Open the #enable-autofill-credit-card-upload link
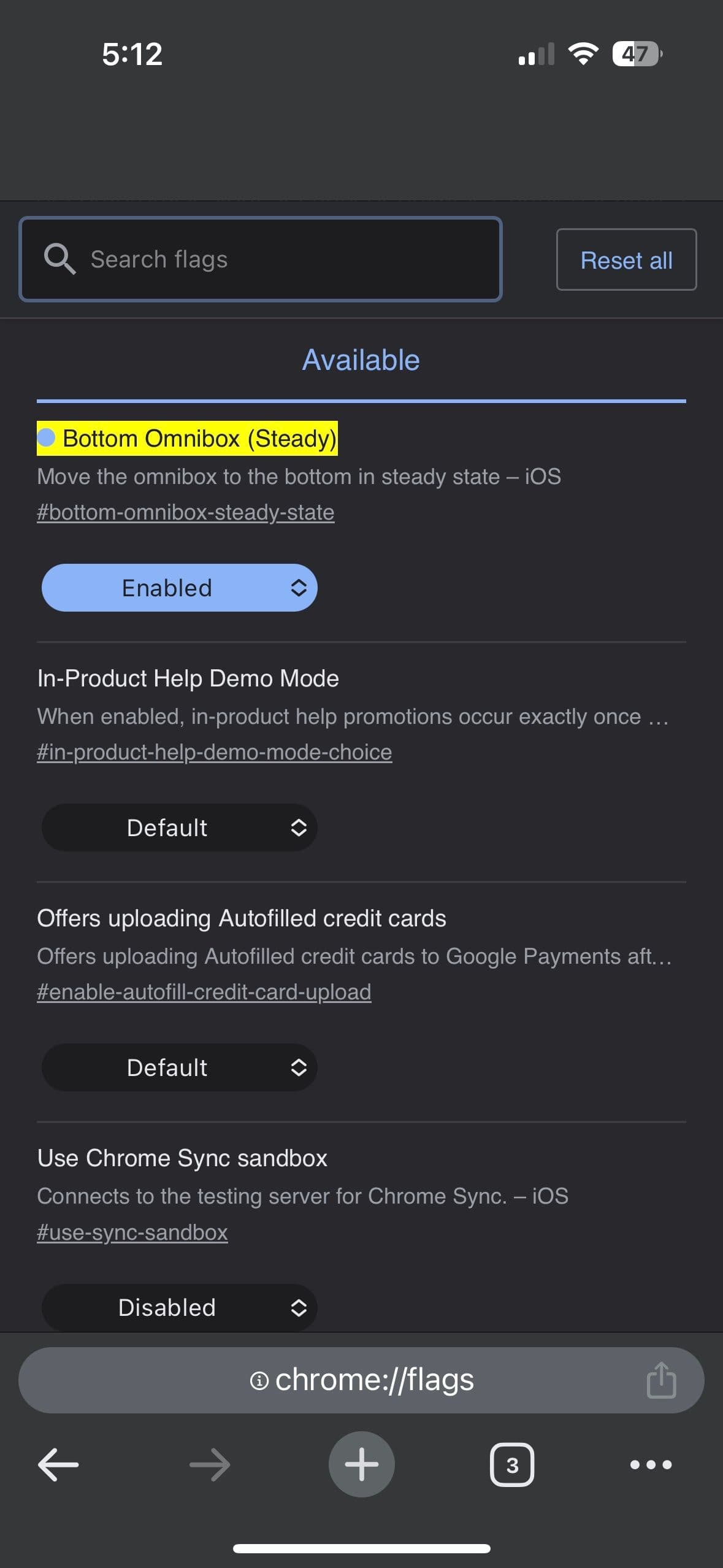Screen dimensions: 723x1568 204,991
